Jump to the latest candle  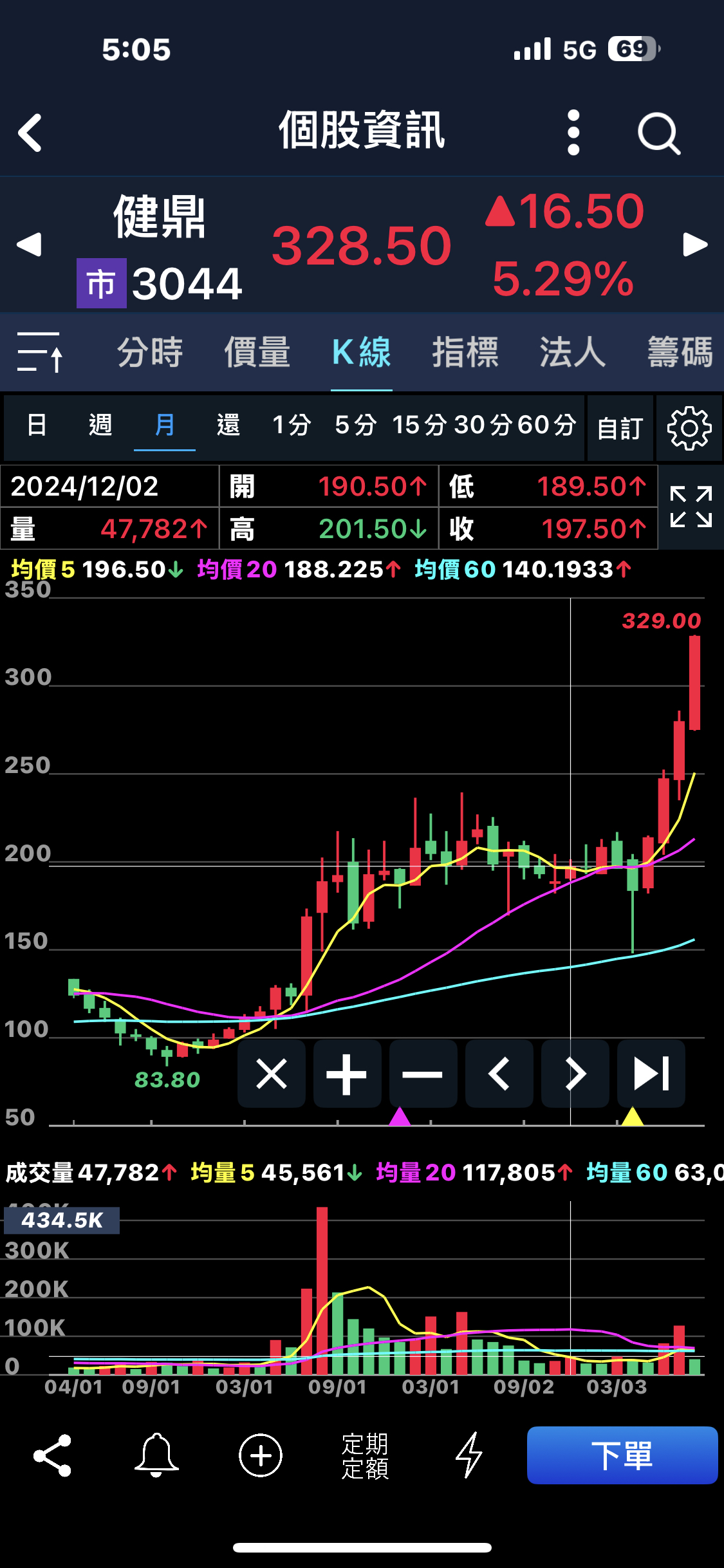tap(651, 1074)
